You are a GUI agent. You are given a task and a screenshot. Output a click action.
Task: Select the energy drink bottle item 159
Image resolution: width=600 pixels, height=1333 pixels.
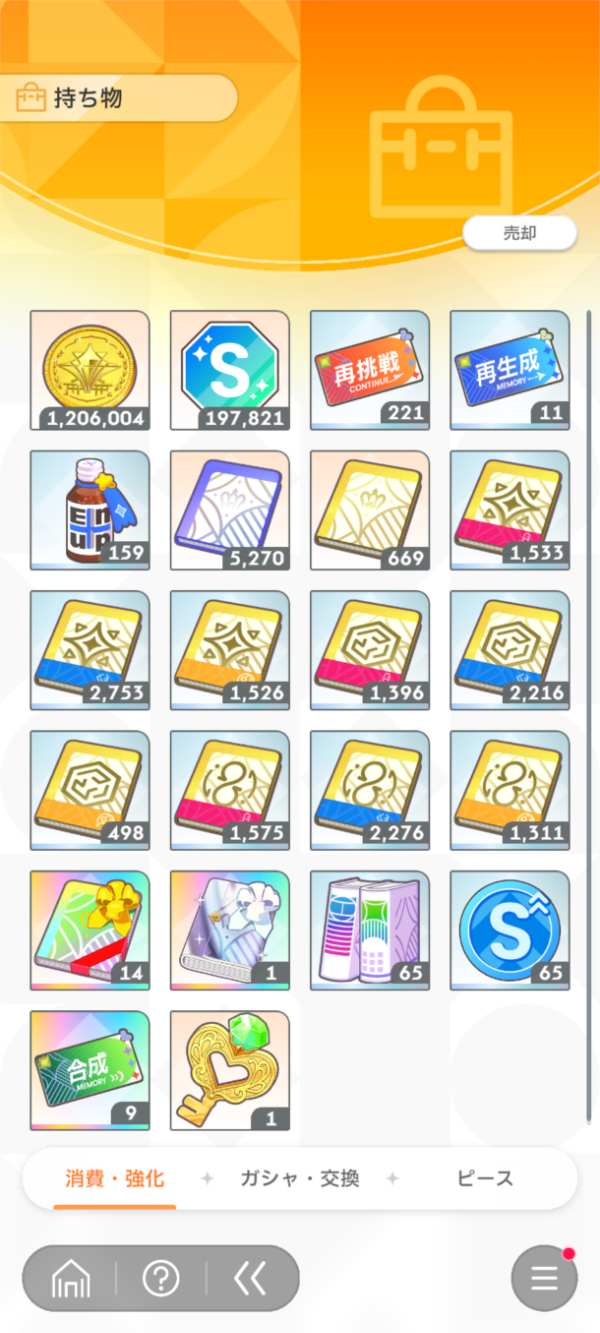pyautogui.click(x=90, y=510)
